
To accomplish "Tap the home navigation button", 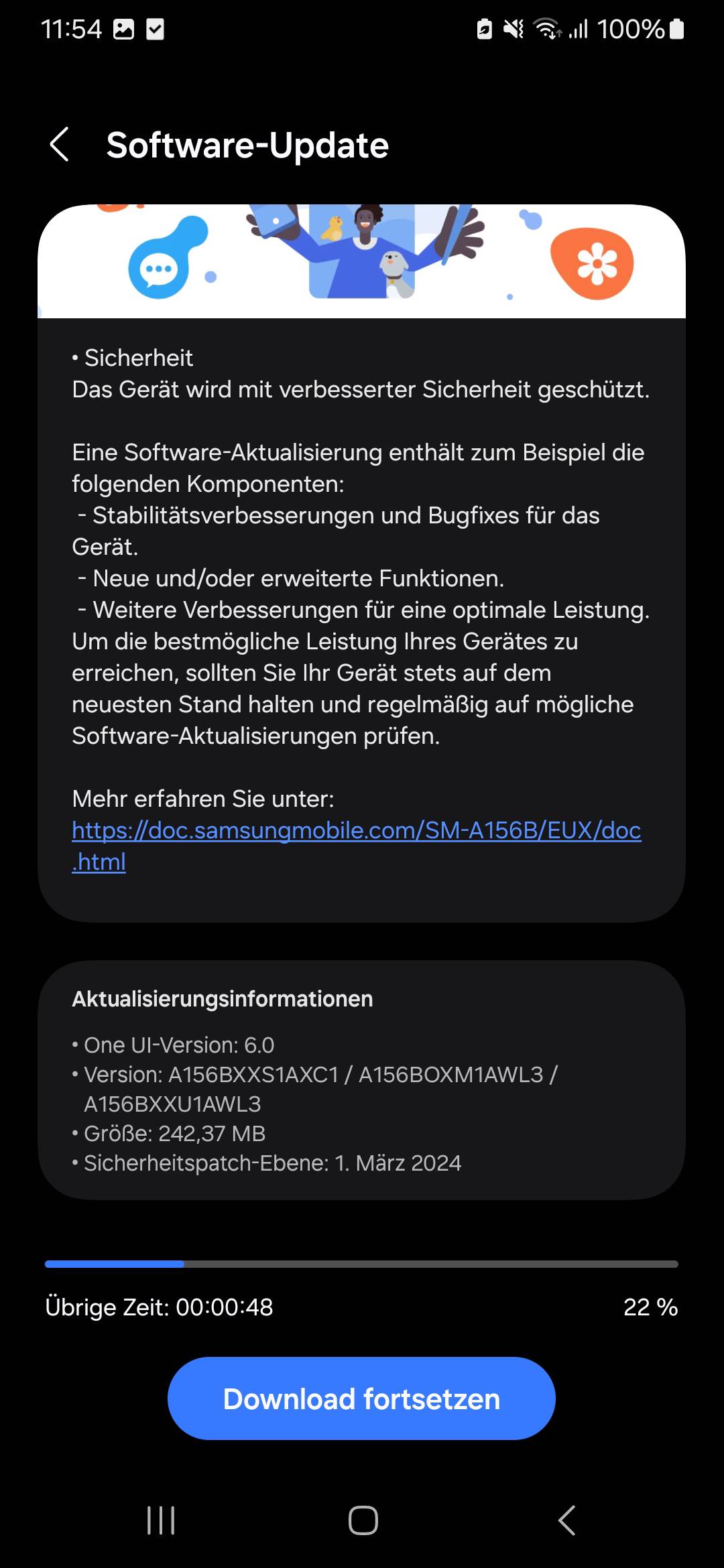I will coord(362,1519).
